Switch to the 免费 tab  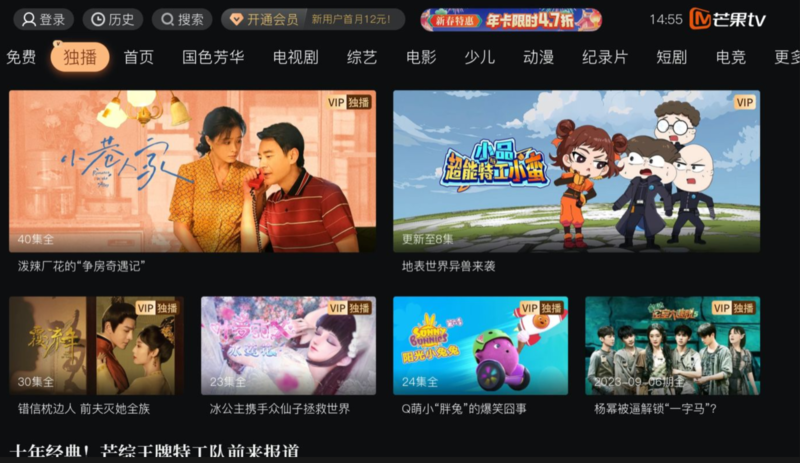click(21, 57)
